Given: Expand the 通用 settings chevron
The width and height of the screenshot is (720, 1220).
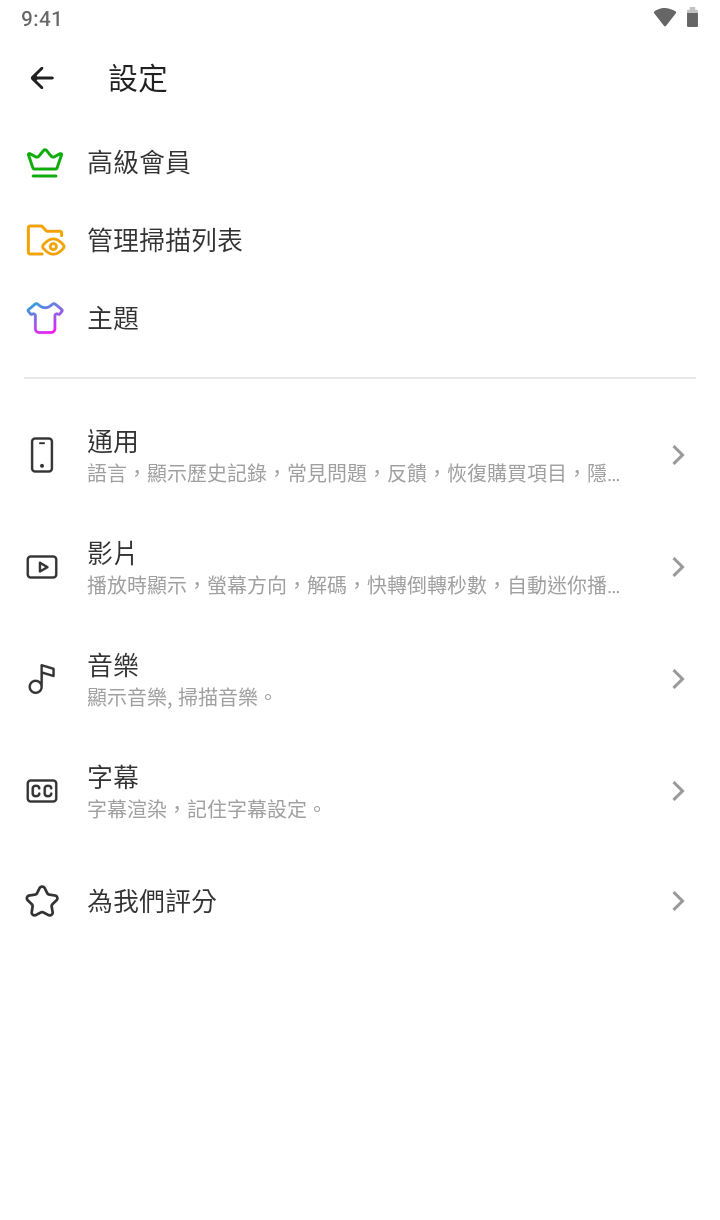Looking at the screenshot, I should coord(678,455).
